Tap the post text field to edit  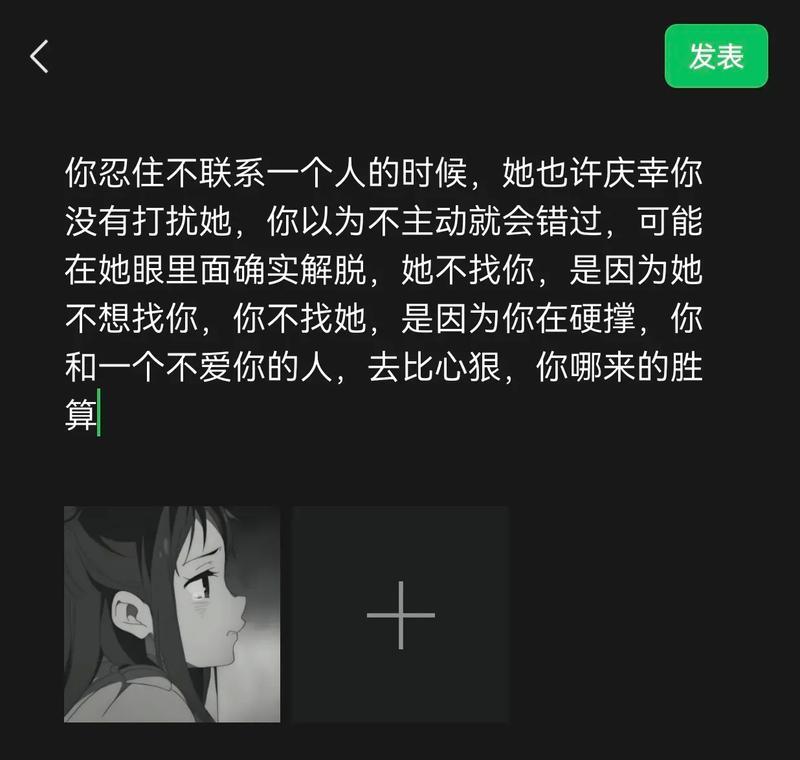pos(384,292)
